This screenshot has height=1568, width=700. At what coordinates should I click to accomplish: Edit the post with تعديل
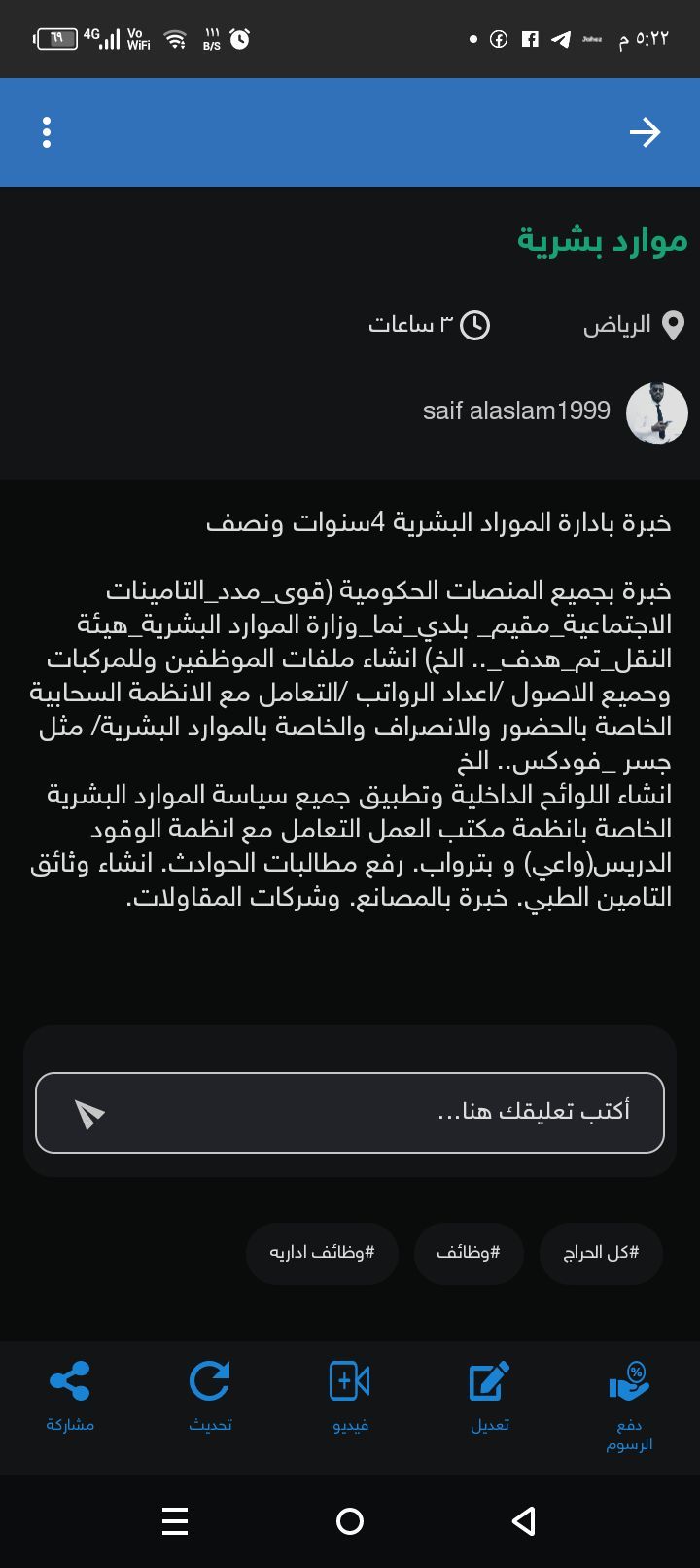pyautogui.click(x=490, y=1397)
